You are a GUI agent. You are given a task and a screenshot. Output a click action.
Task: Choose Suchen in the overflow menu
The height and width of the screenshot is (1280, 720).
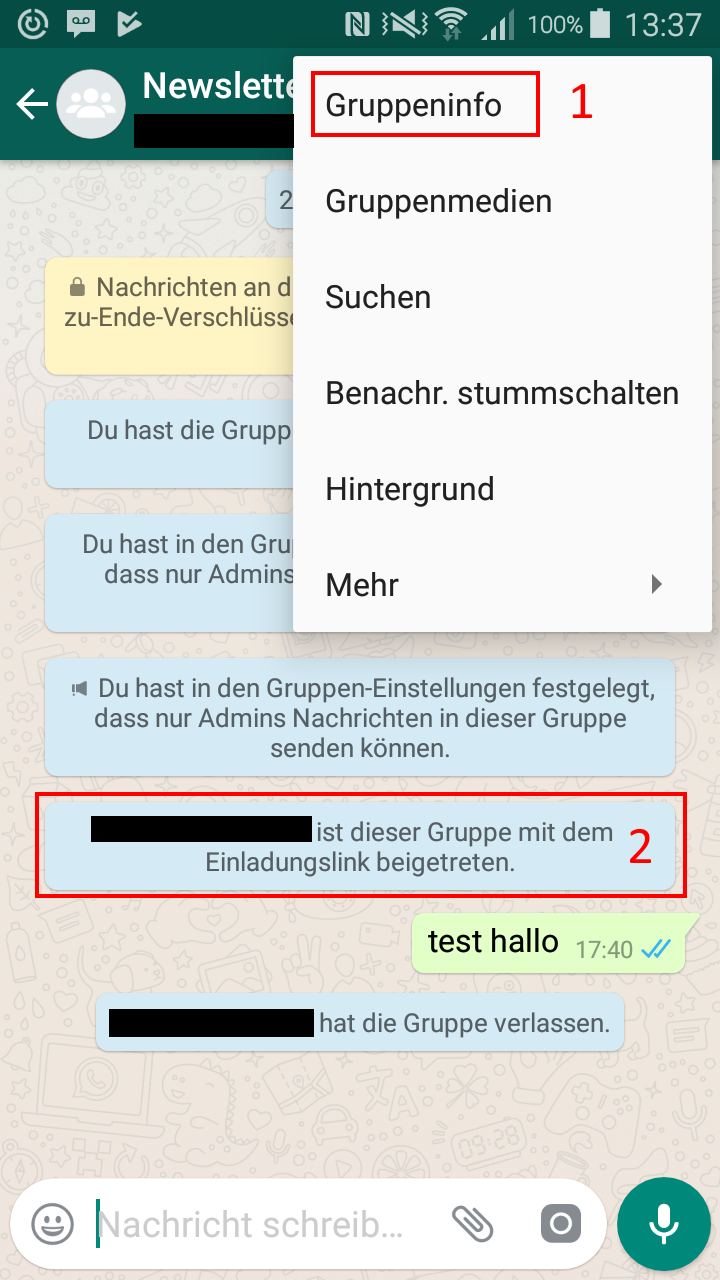(x=502, y=297)
